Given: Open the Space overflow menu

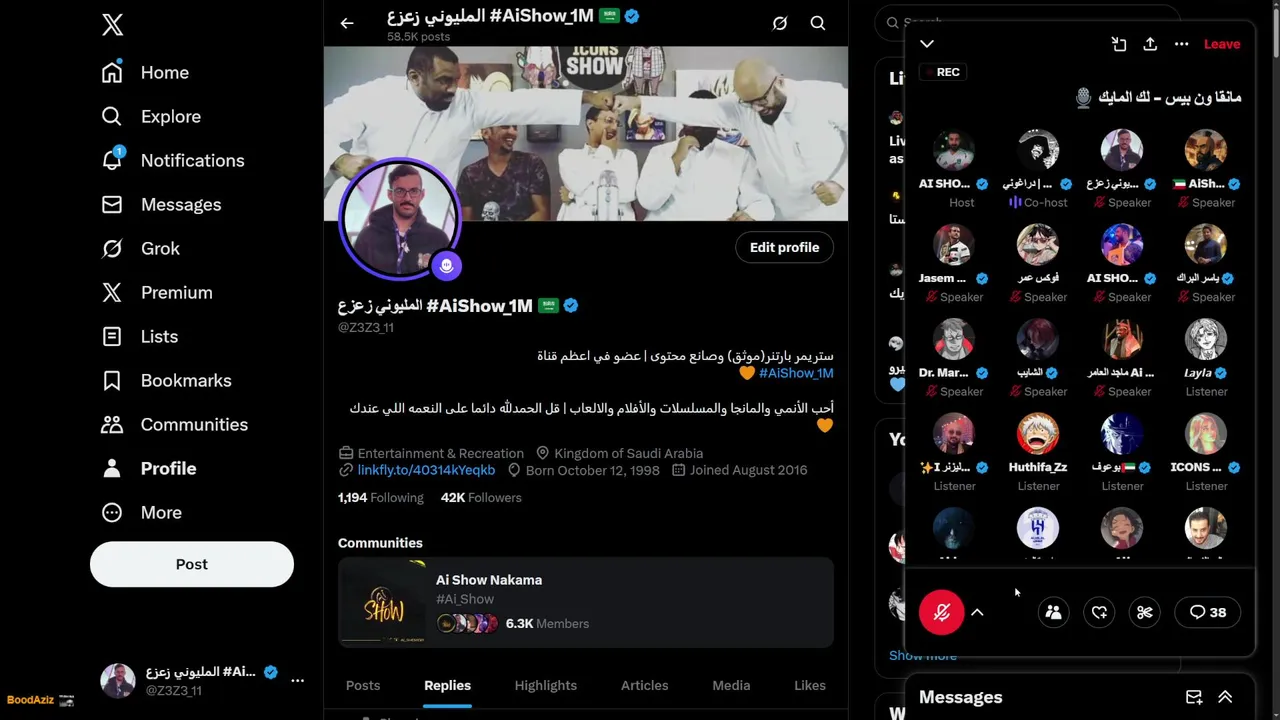Looking at the screenshot, I should click(x=1181, y=44).
